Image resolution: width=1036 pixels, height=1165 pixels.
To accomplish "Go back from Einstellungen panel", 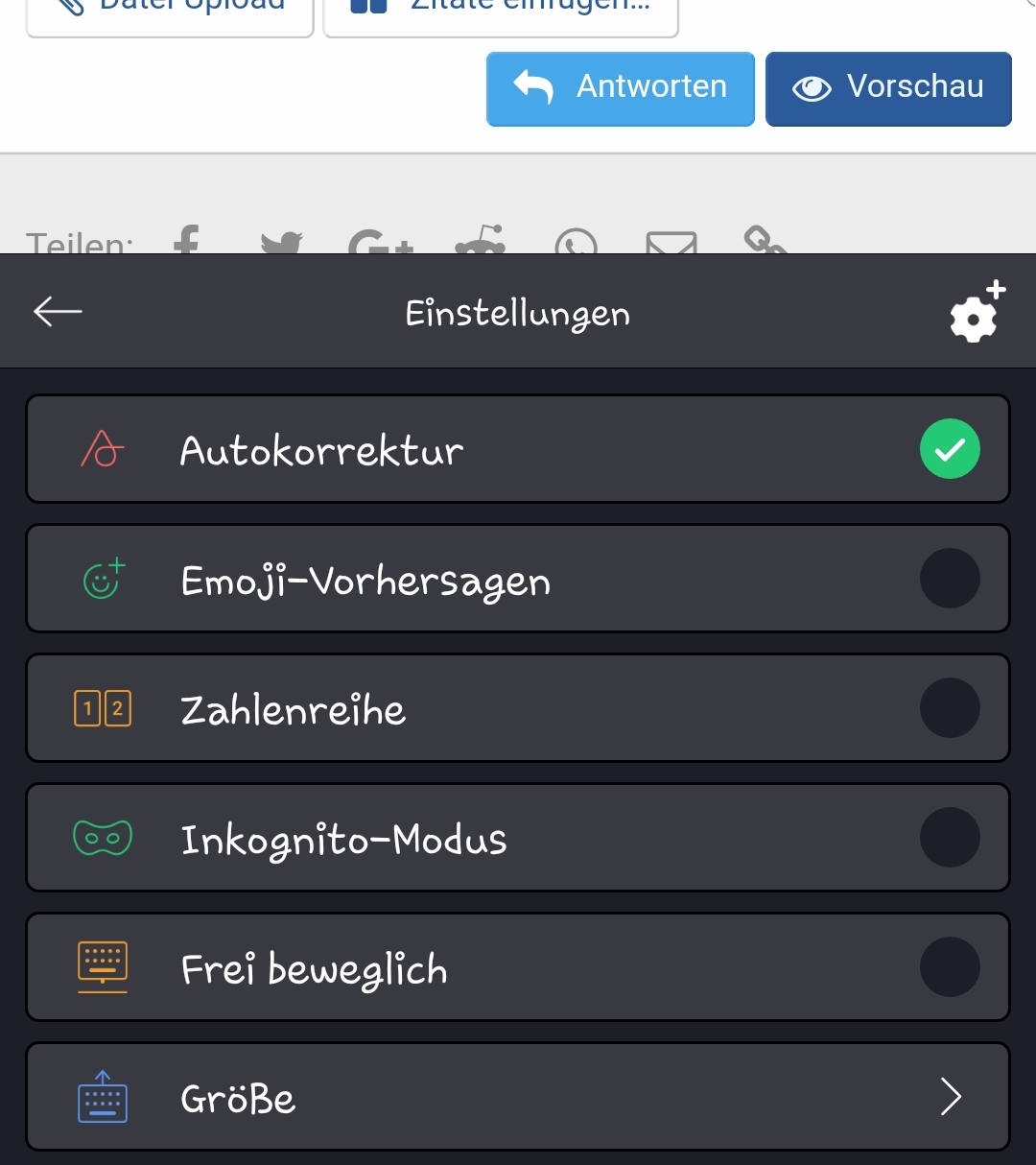I will (58, 311).
